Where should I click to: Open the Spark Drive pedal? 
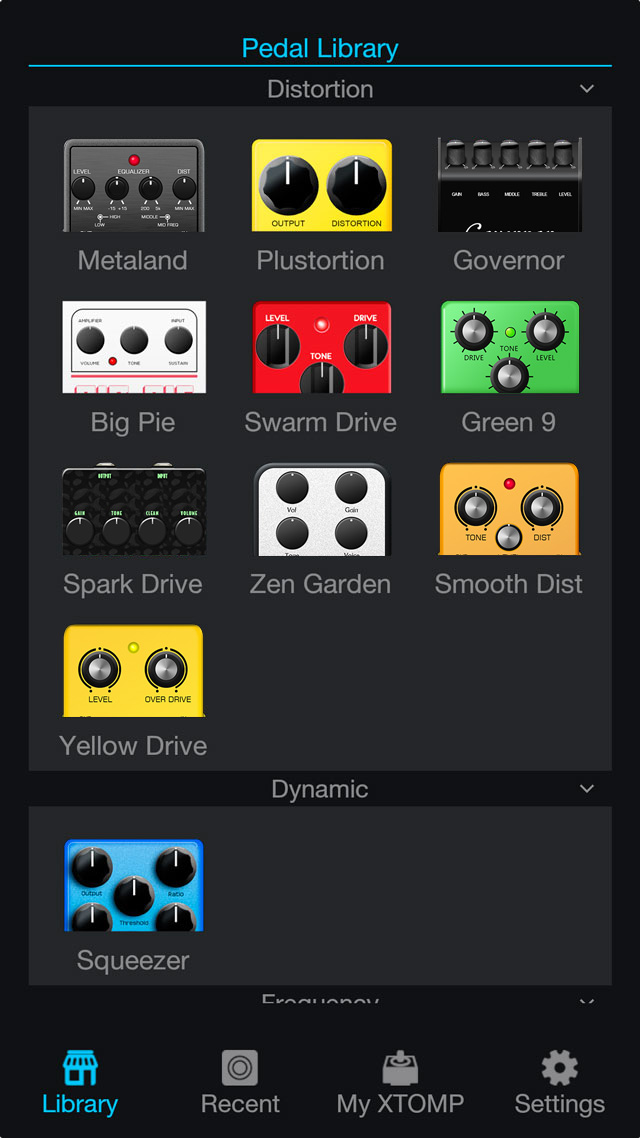pyautogui.click(x=133, y=509)
